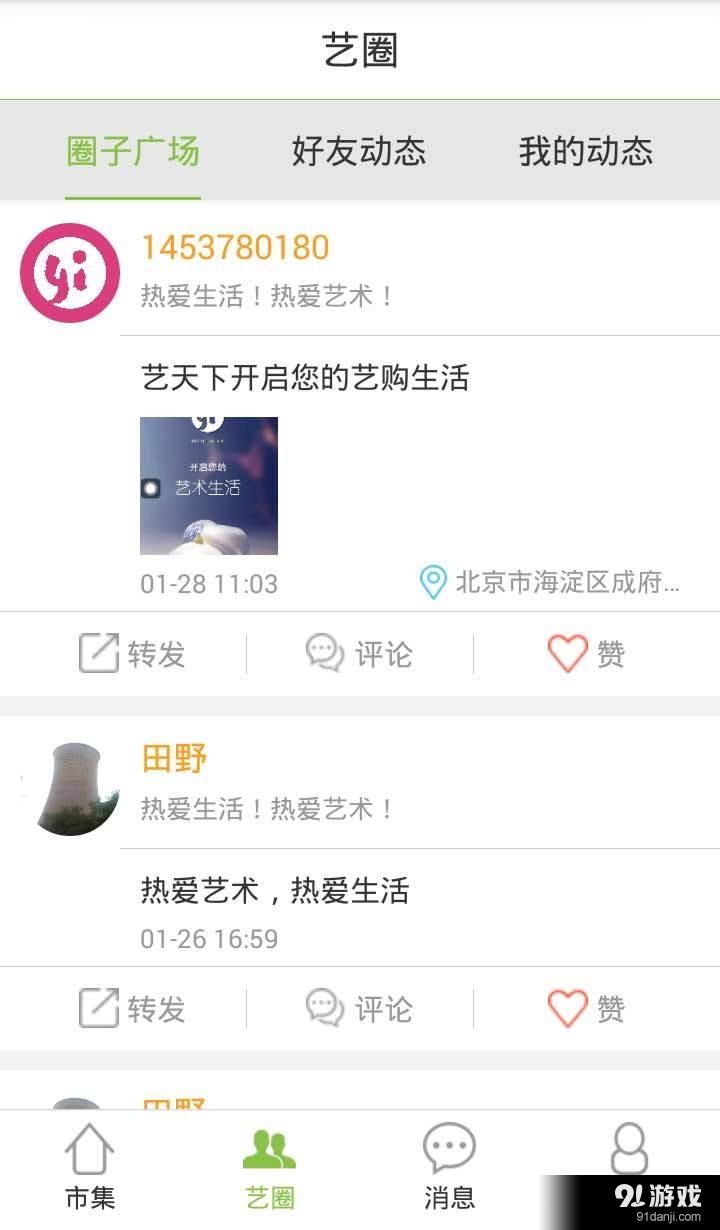The width and height of the screenshot is (720, 1230).
Task: Open the 我的动态 tab
Action: pos(586,152)
